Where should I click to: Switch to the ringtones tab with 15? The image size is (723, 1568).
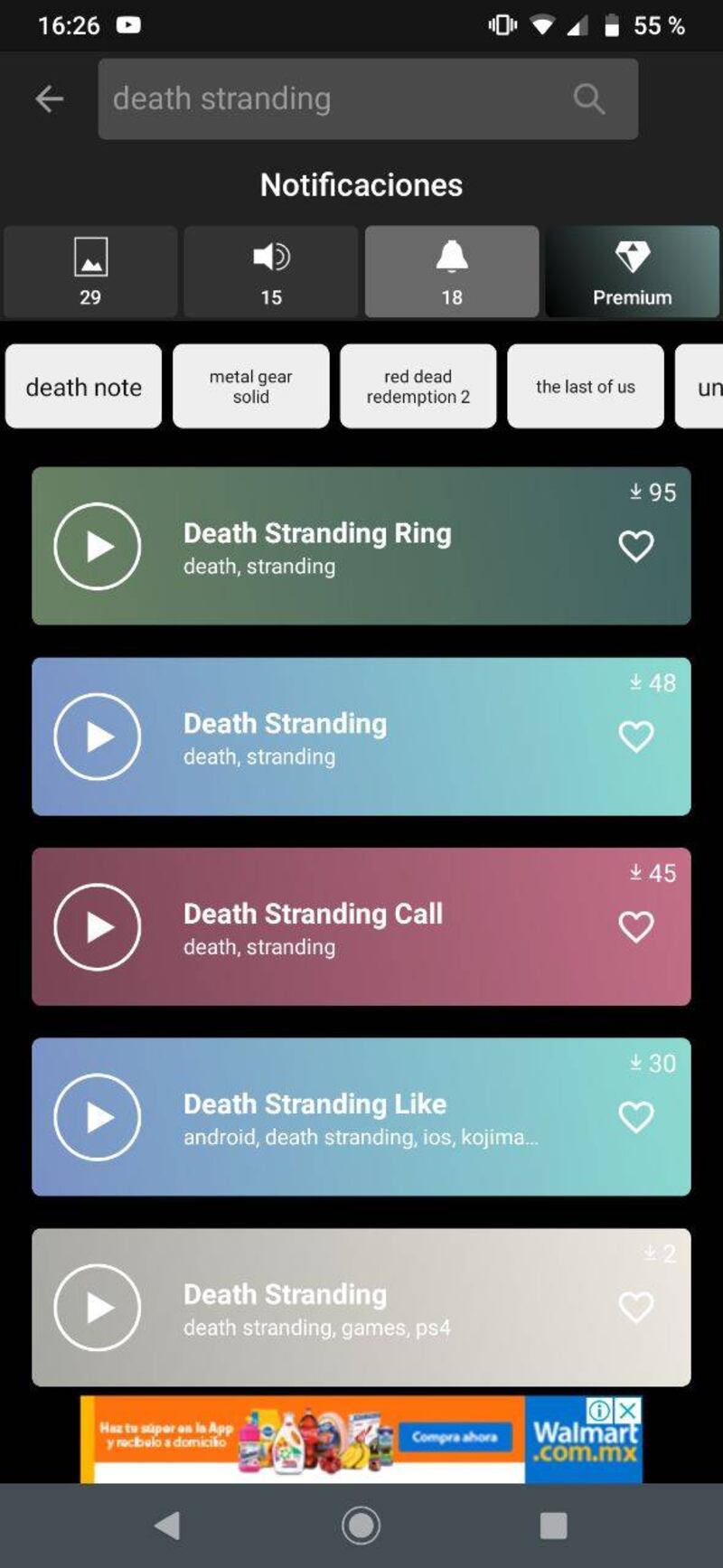[271, 271]
